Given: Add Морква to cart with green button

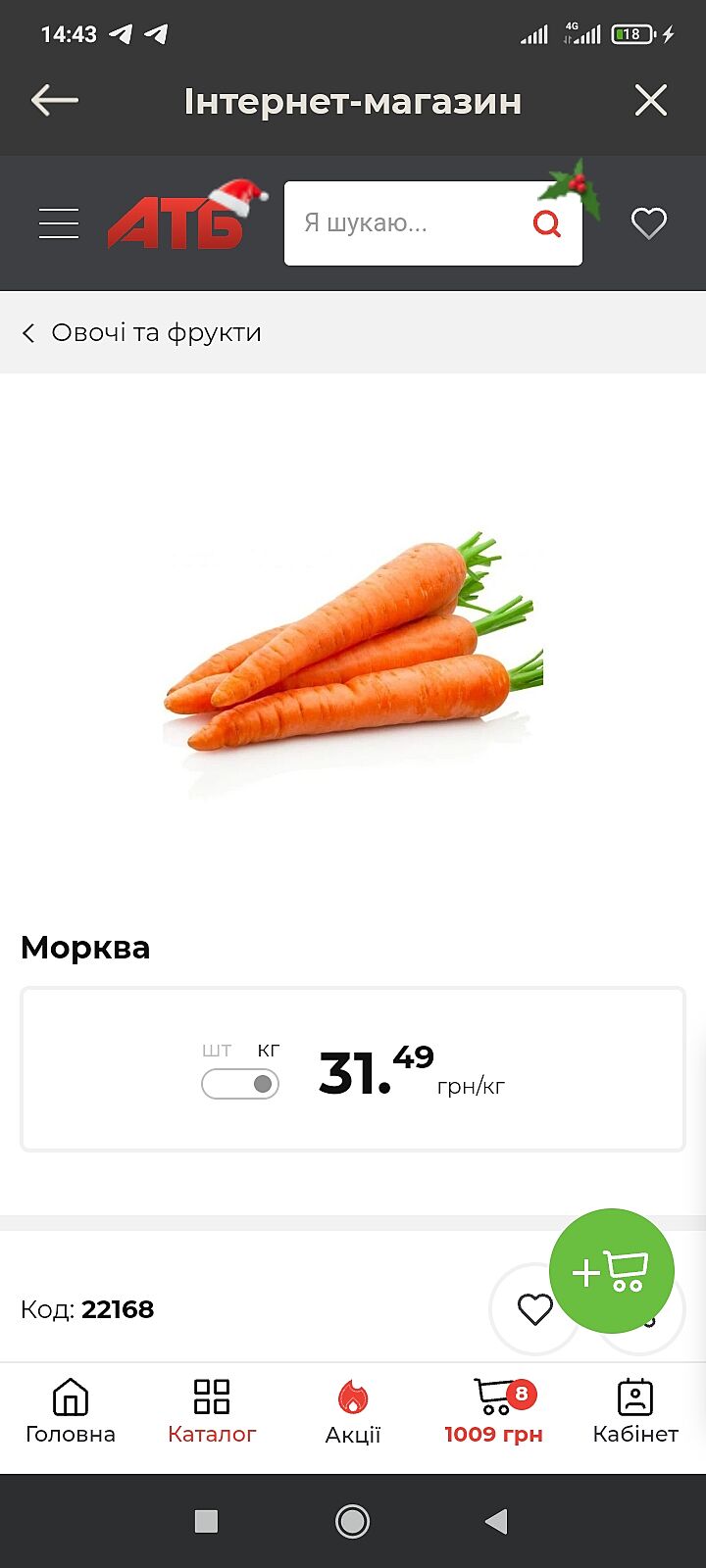Looking at the screenshot, I should click(x=611, y=1270).
